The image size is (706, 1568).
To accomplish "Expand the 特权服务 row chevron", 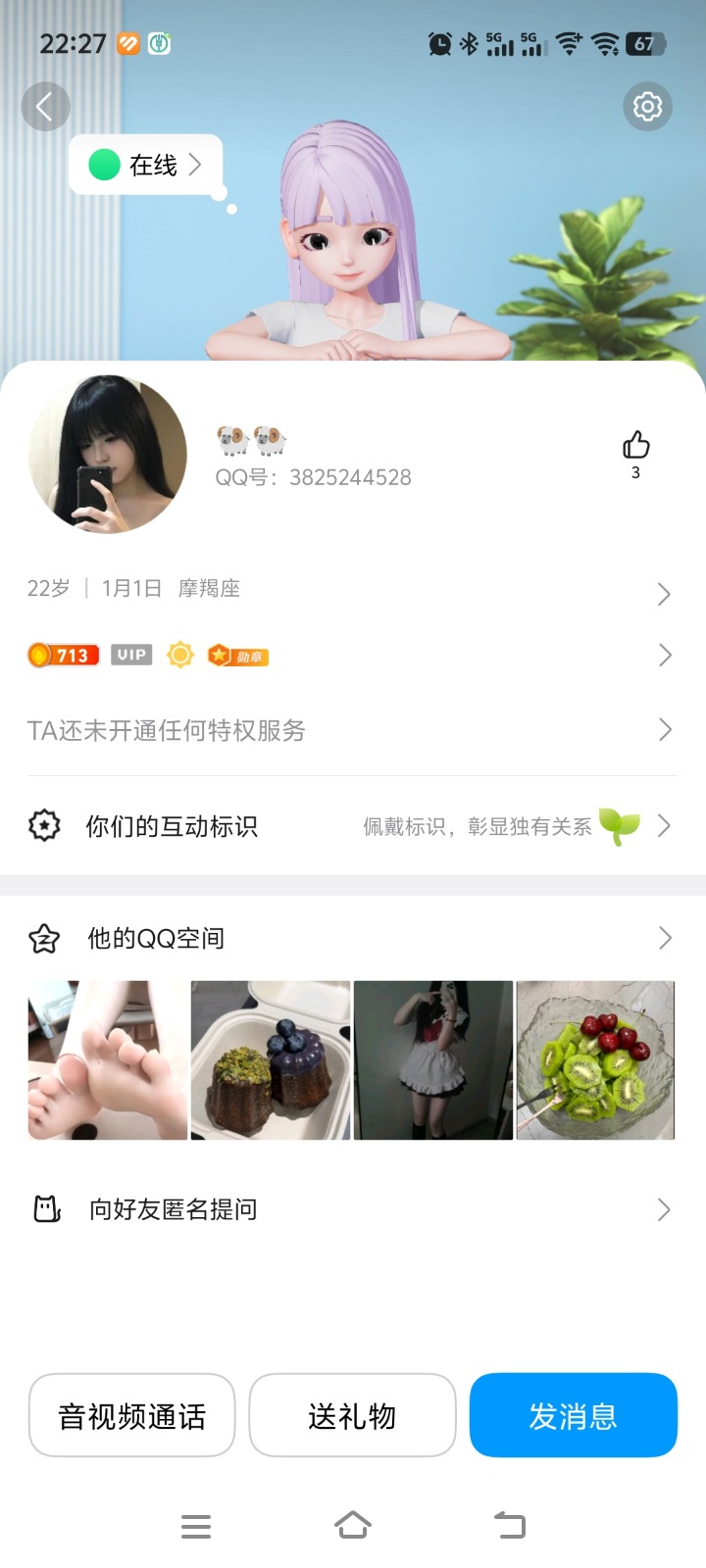I will point(666,730).
